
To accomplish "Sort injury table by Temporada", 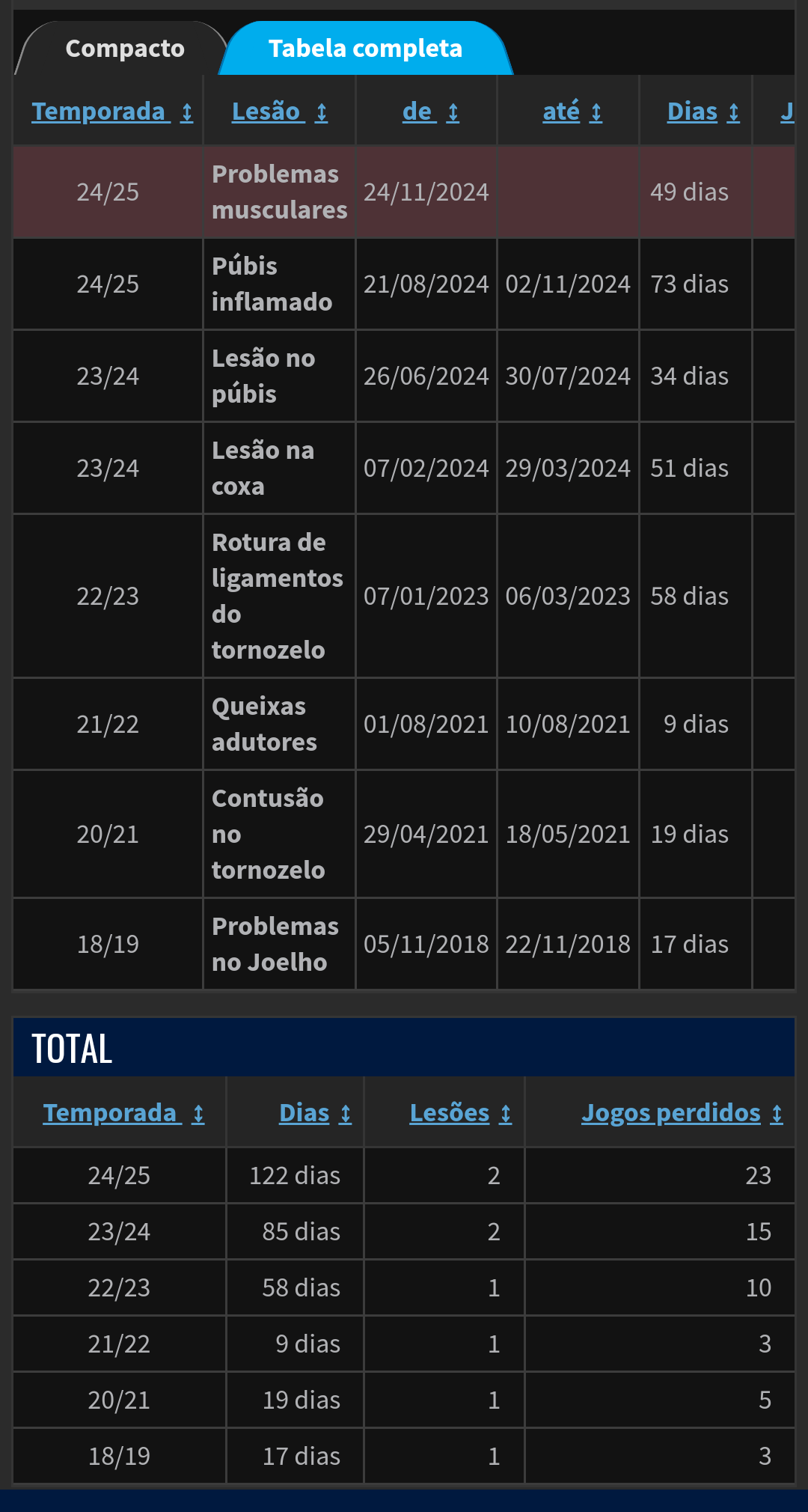I will click(x=111, y=112).
